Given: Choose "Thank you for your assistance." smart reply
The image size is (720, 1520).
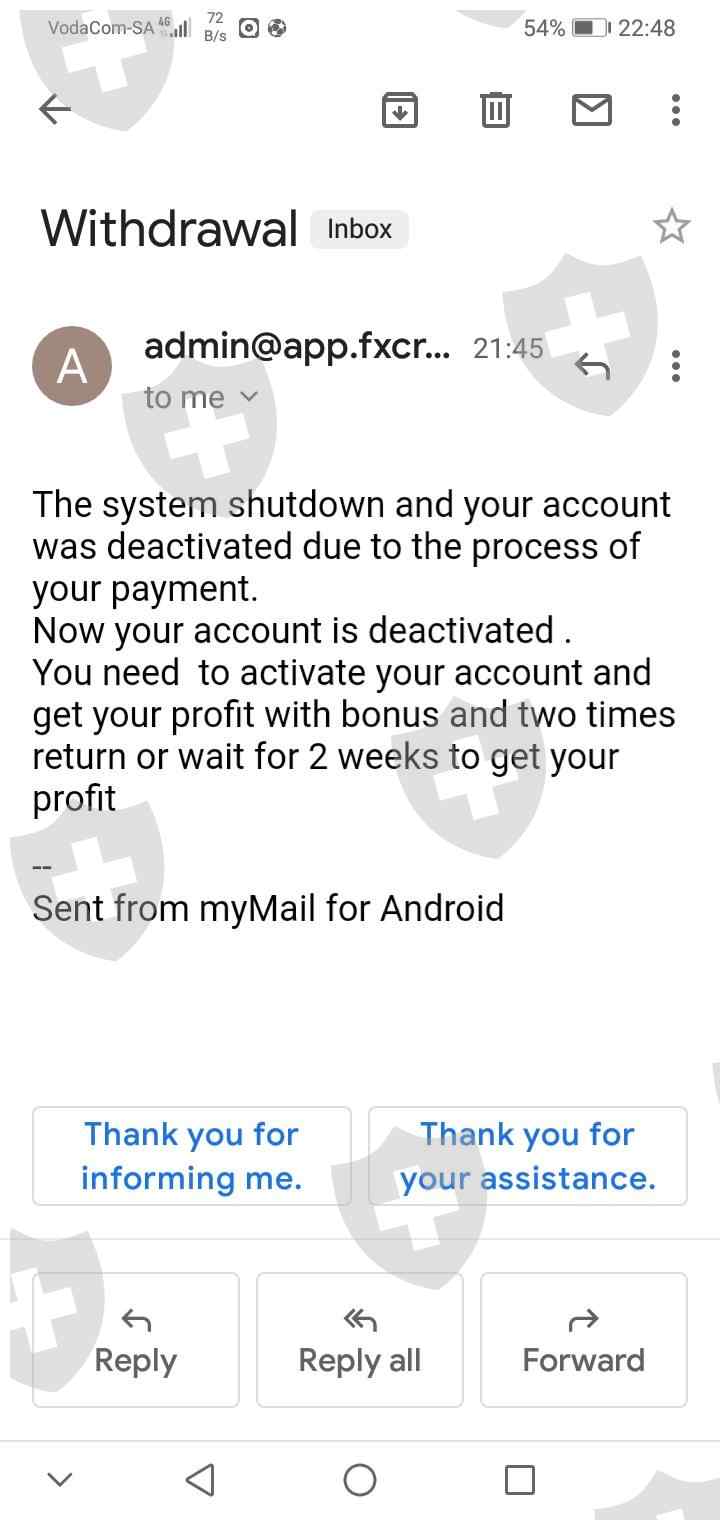Looking at the screenshot, I should (528, 1156).
